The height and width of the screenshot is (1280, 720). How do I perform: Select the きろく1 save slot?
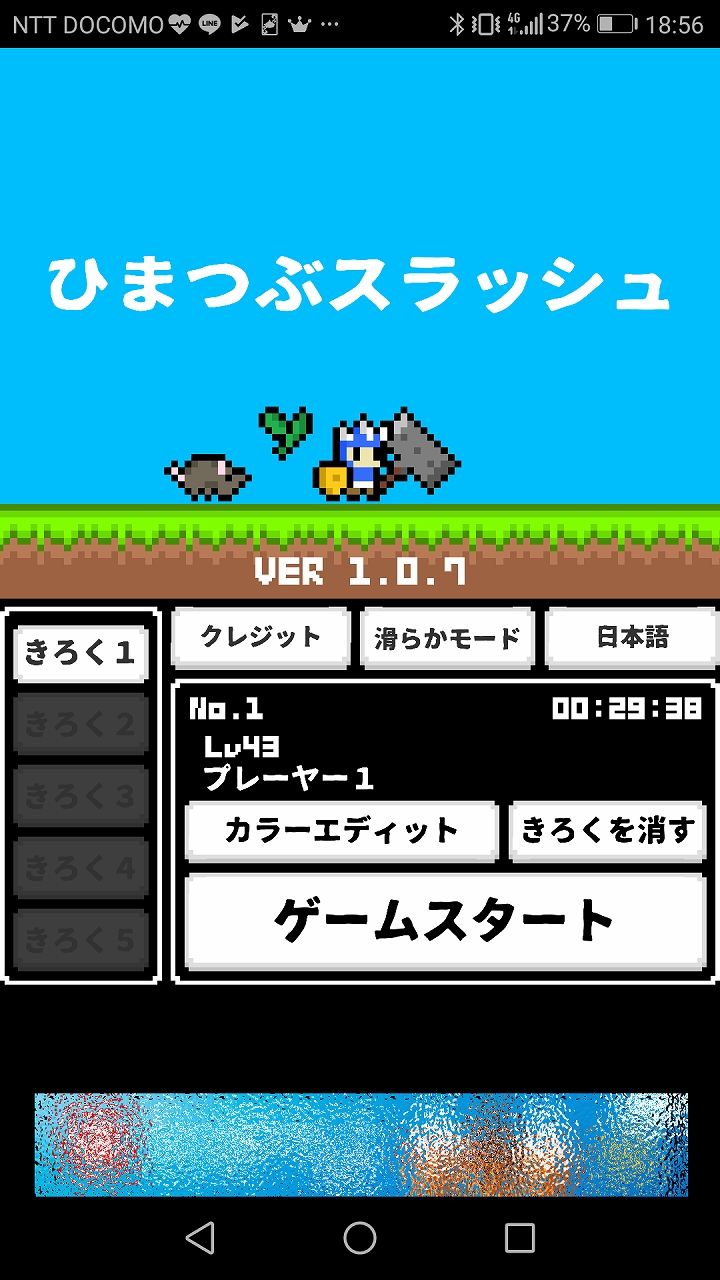point(81,653)
